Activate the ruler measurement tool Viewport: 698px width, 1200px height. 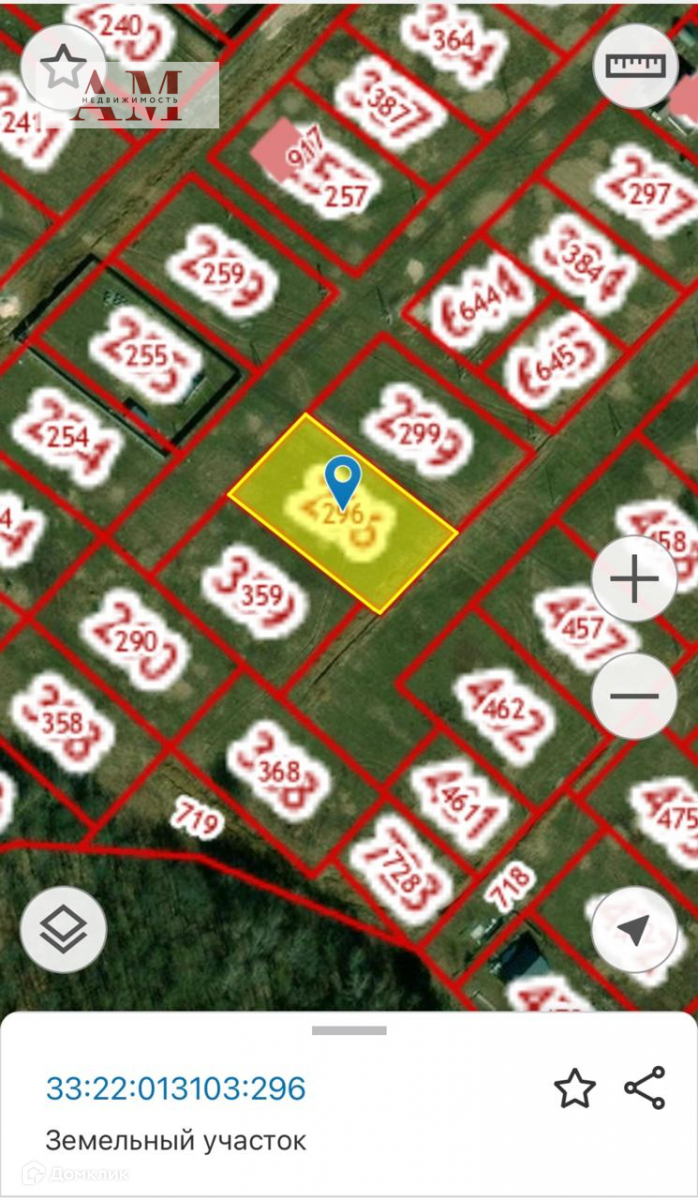coord(635,66)
